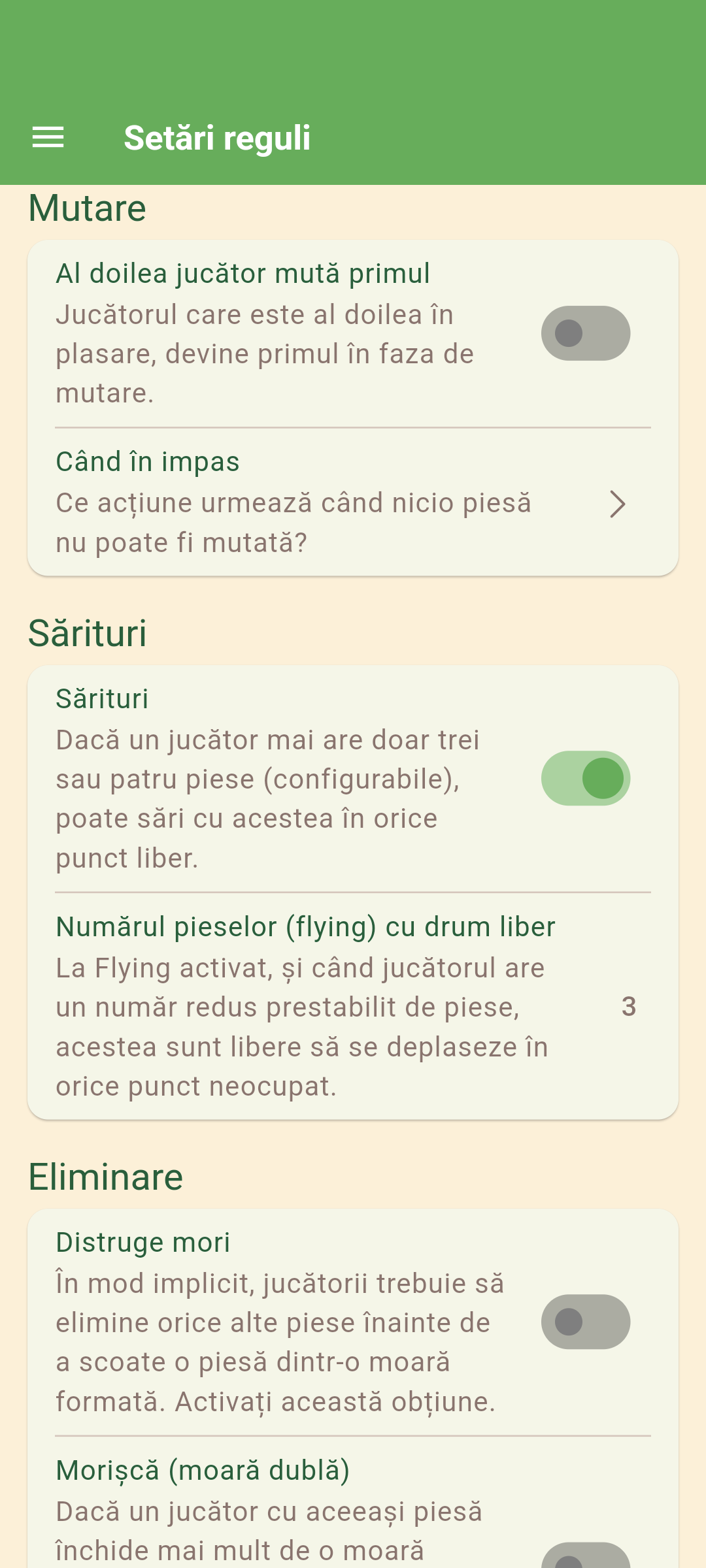Viewport: 706px width, 1568px height.
Task: Change 'Numărul pieselor (flying) cu drum liber' value
Action: pos(353,1006)
